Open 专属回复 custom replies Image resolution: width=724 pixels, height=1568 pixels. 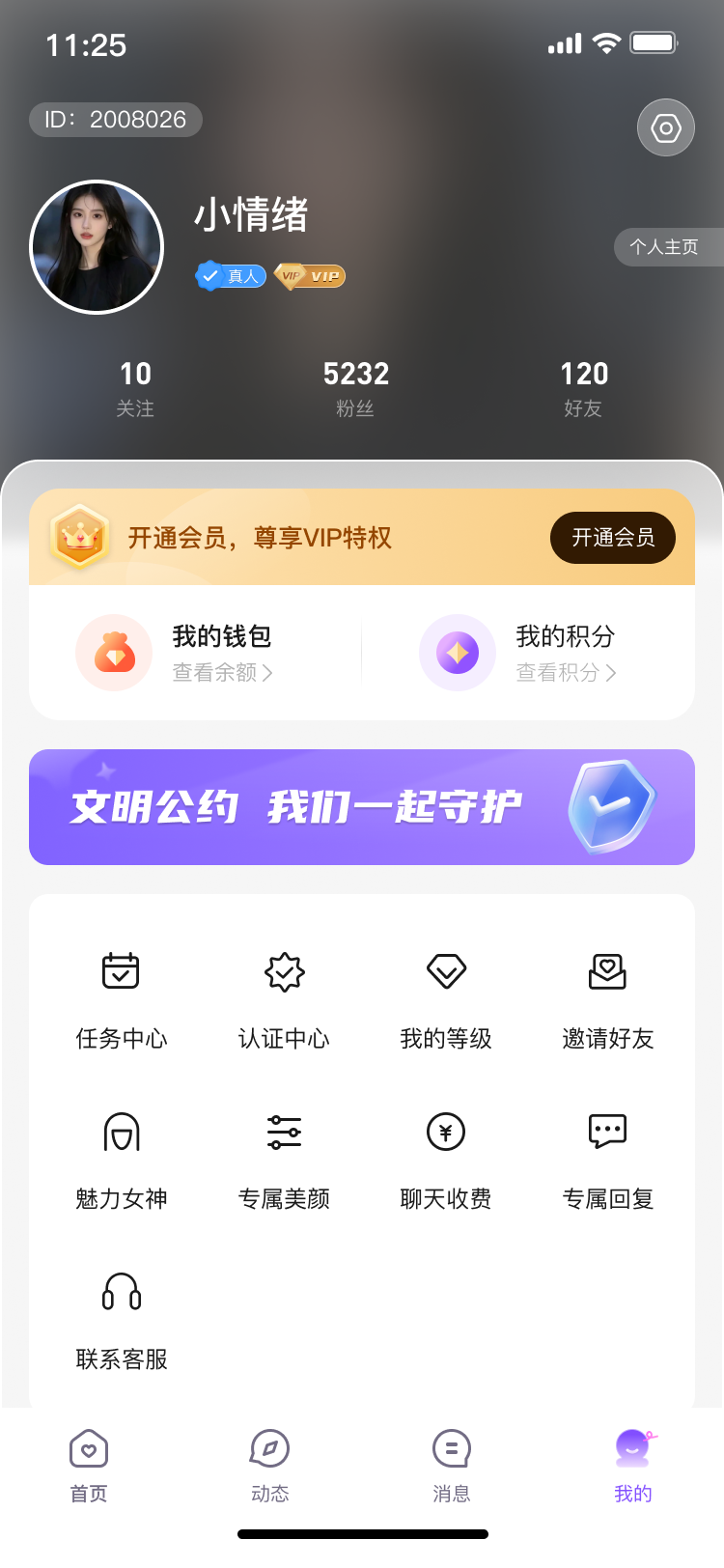tap(608, 1157)
